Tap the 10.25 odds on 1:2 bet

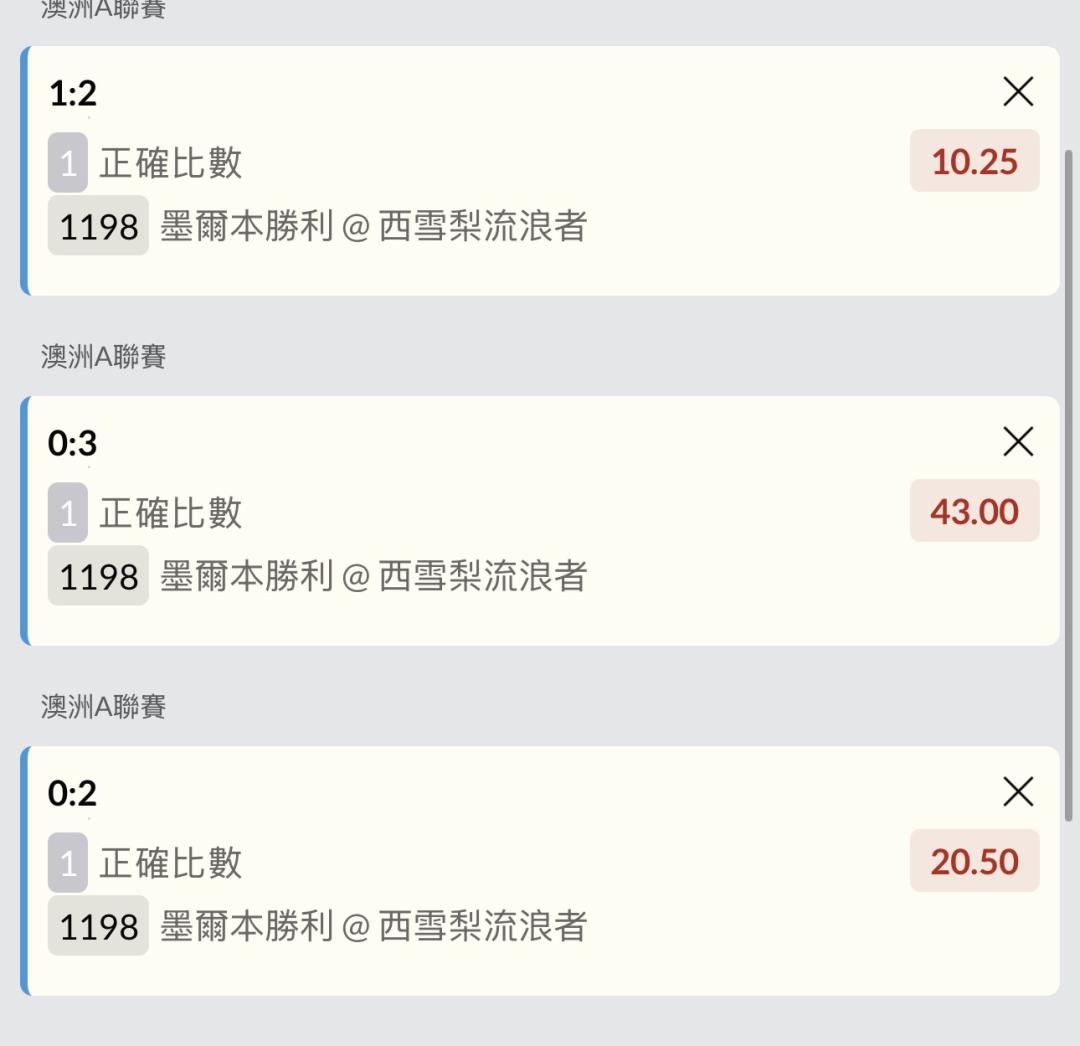tap(974, 161)
